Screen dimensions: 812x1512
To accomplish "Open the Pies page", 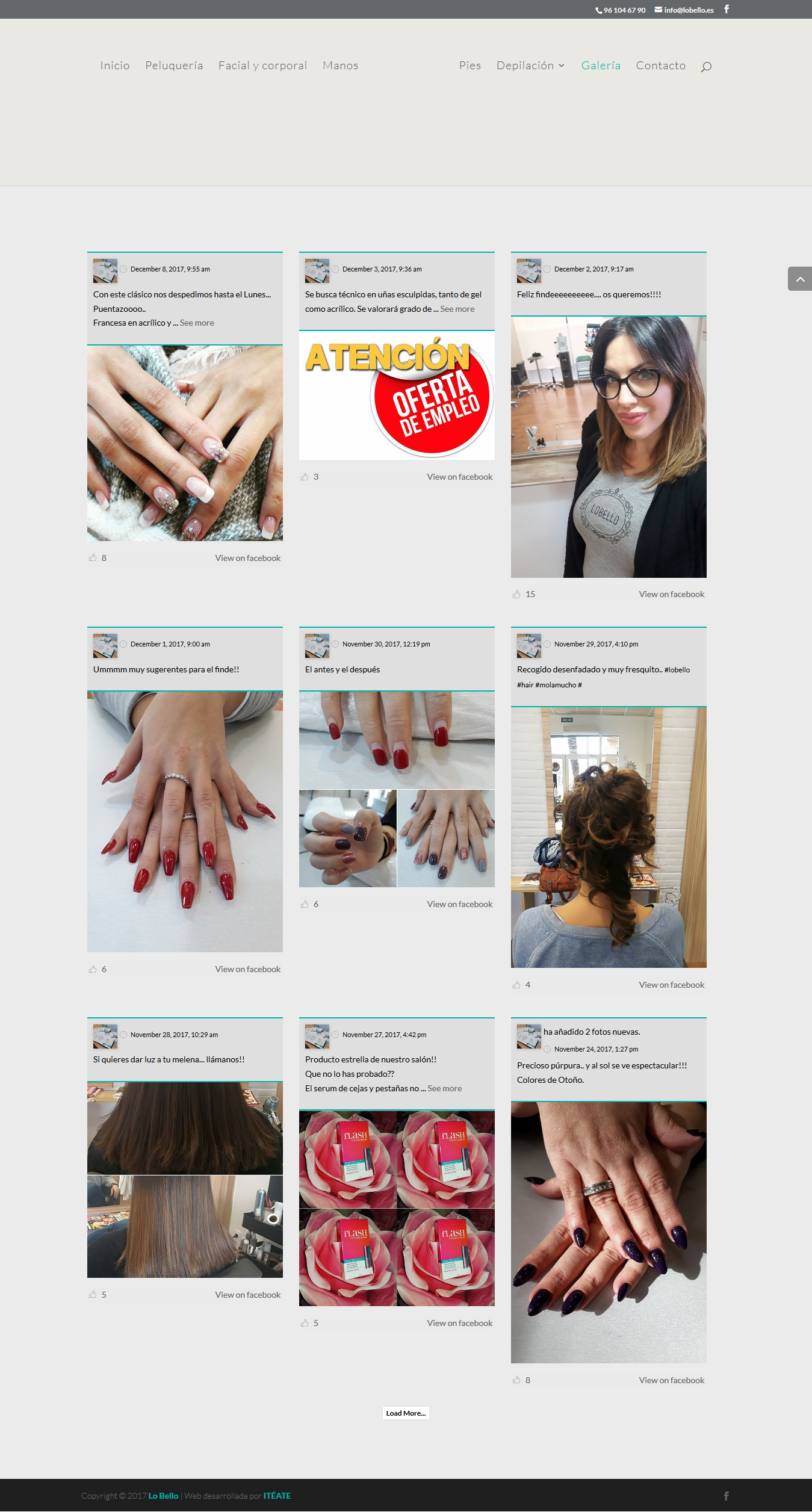I will click(x=470, y=66).
